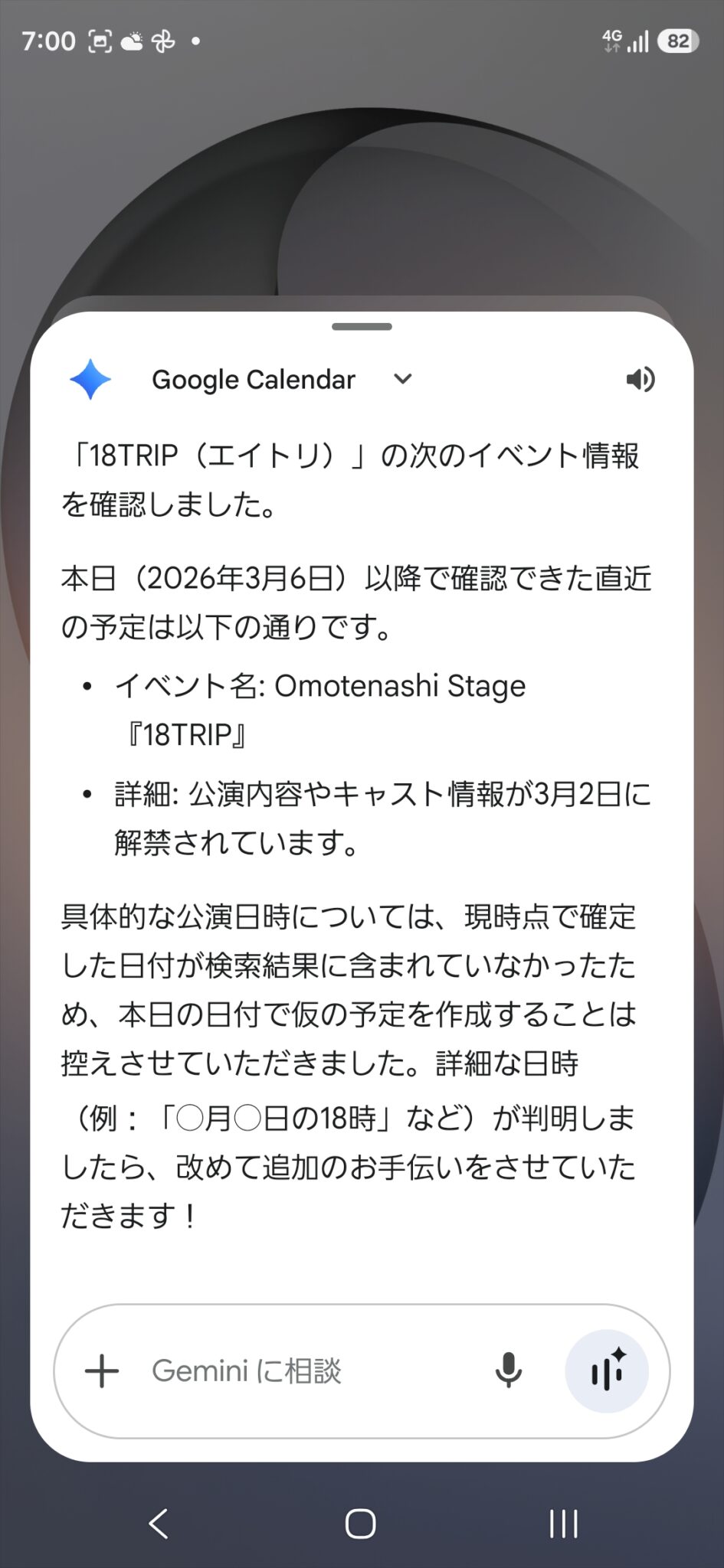Open recent apps from the navigation bar

[564, 1524]
